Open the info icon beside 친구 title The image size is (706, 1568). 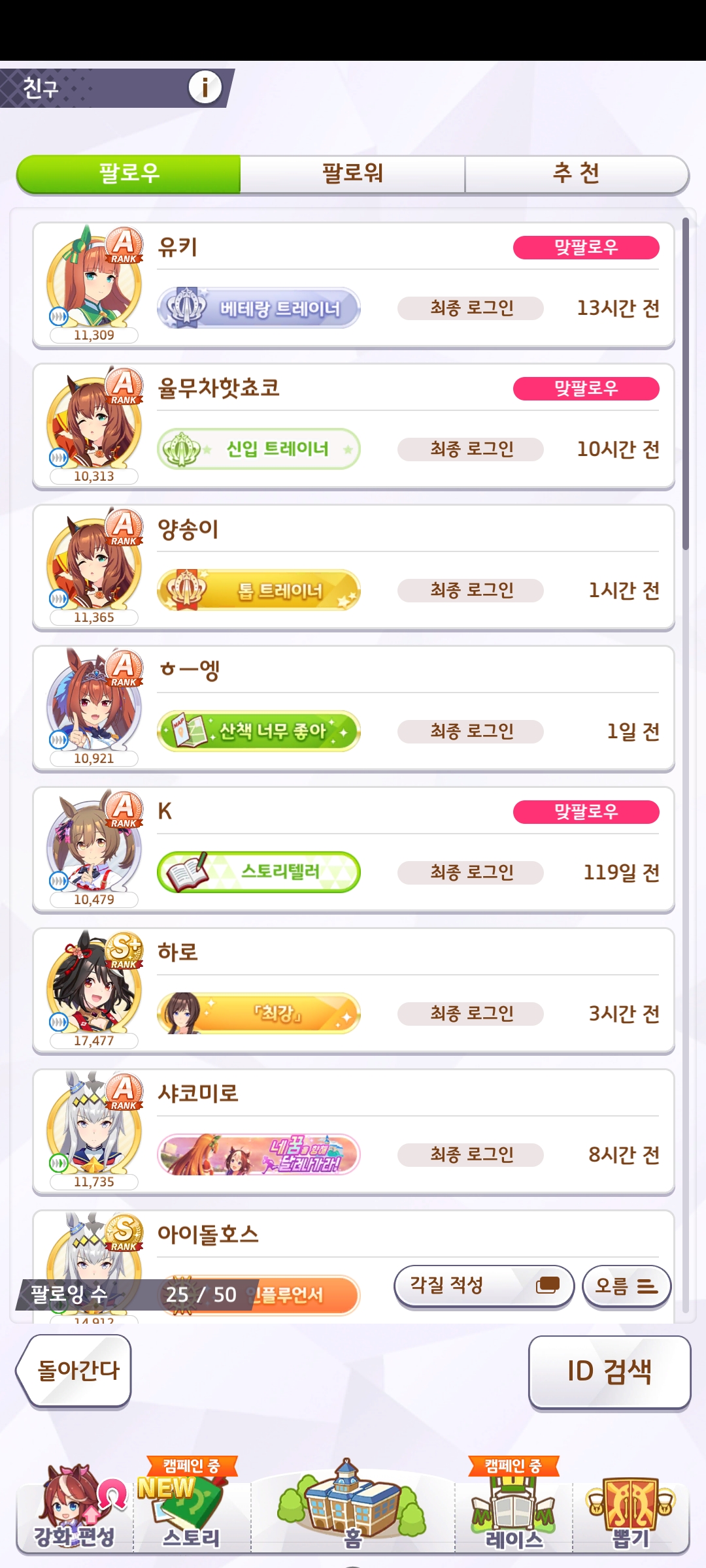205,87
